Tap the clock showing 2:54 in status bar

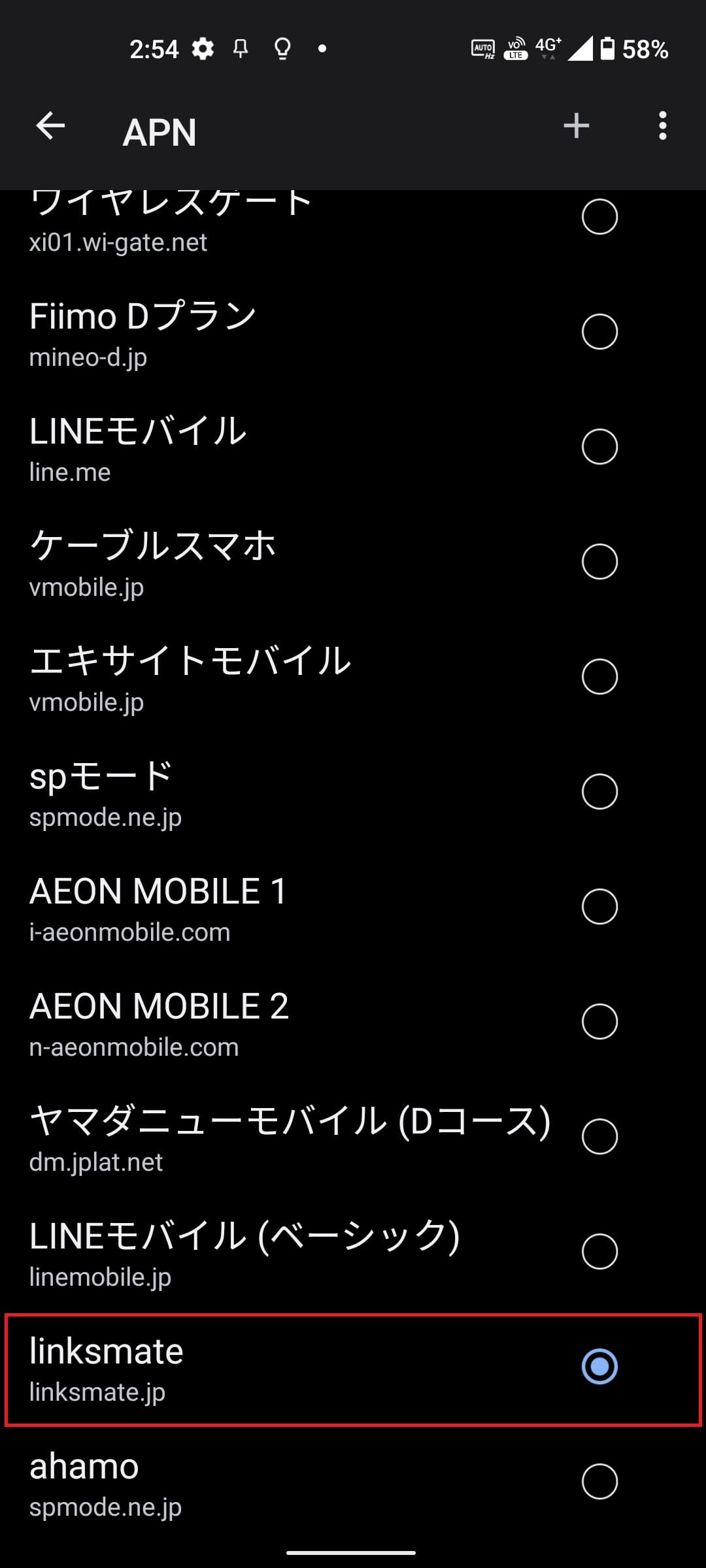(154, 48)
